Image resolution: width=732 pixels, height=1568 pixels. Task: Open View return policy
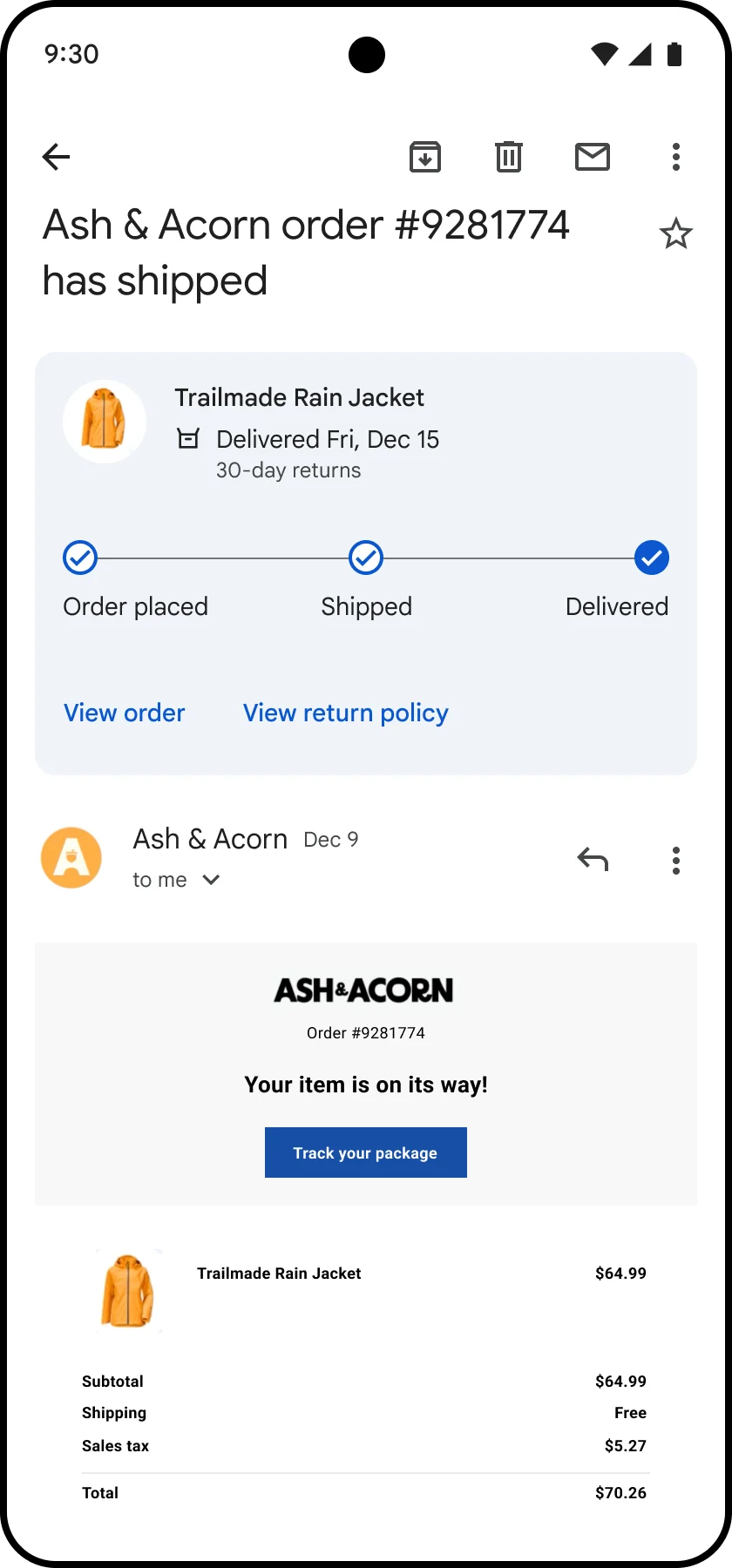(x=346, y=713)
